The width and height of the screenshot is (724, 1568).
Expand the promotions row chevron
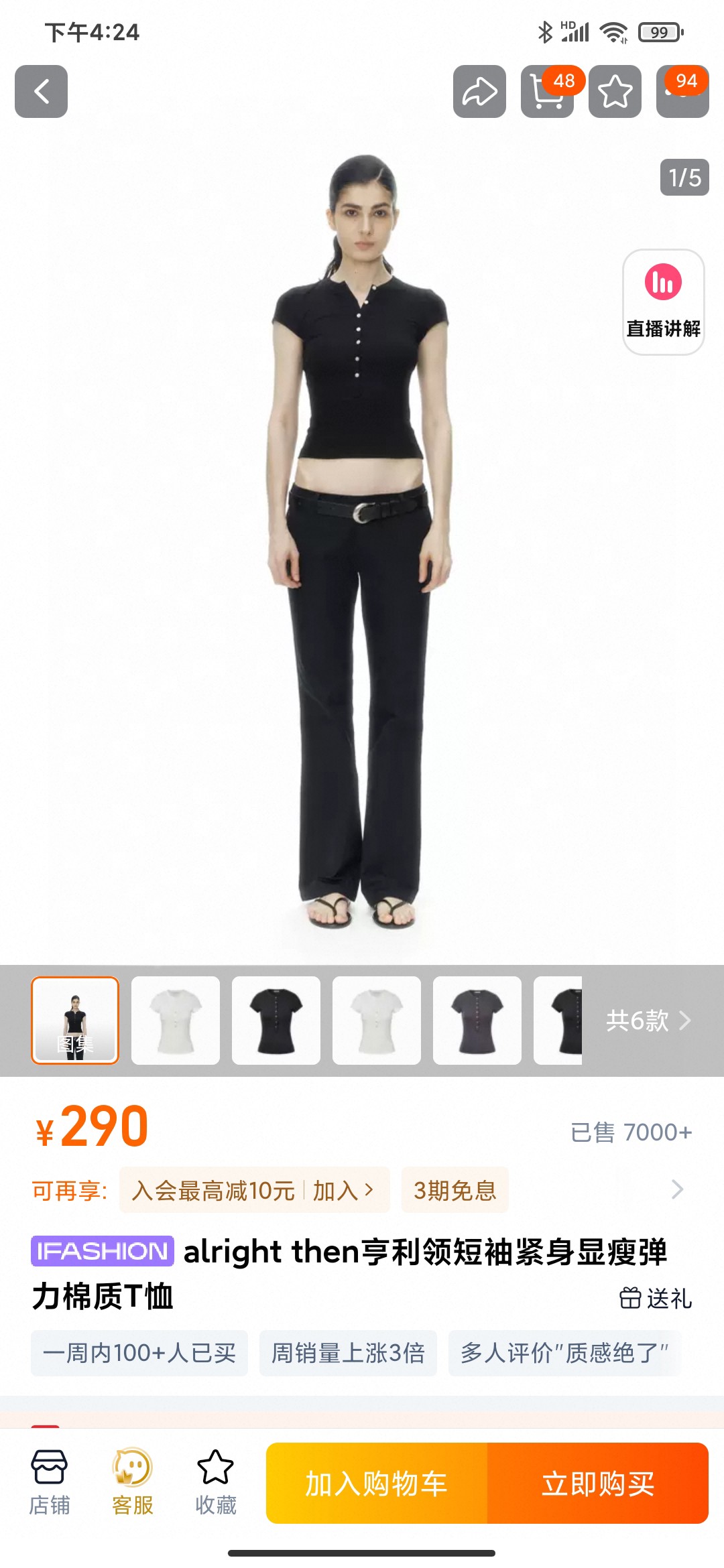coord(677,1189)
